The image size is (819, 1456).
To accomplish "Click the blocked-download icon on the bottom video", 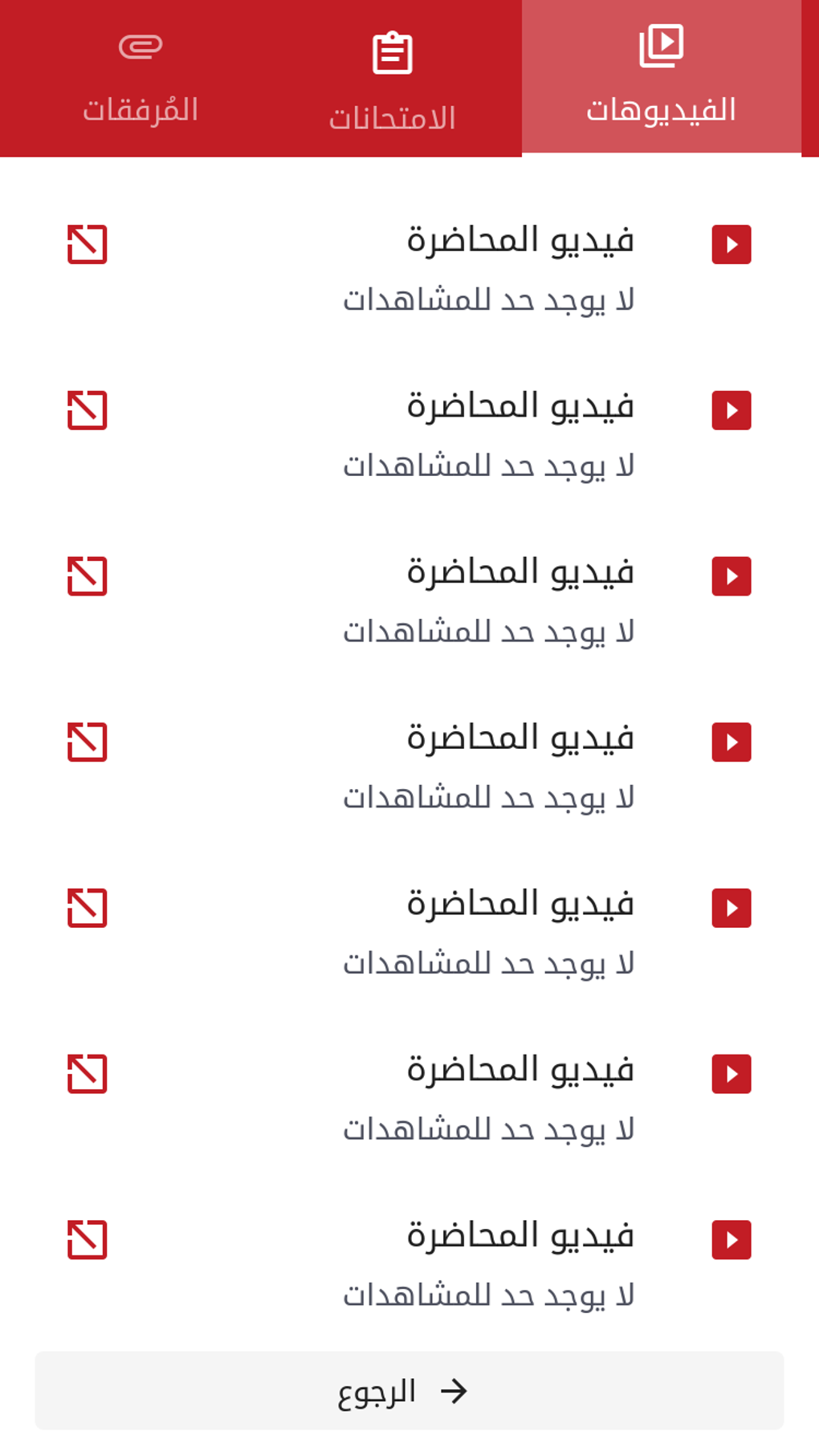I will pos(86,1240).
